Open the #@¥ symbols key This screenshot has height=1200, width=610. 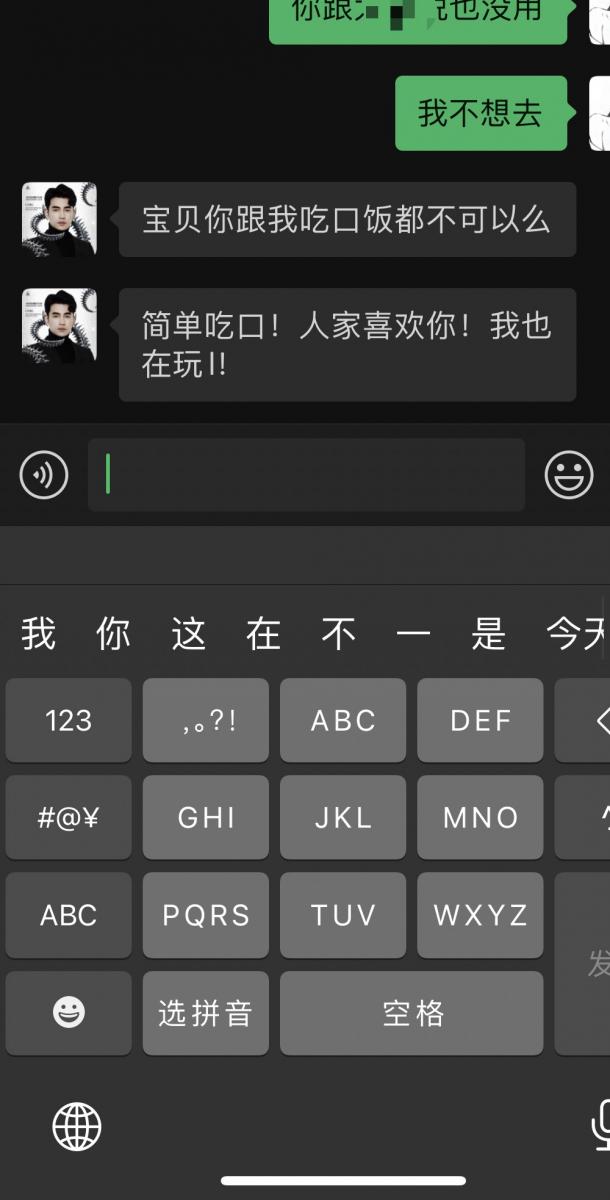(x=68, y=817)
